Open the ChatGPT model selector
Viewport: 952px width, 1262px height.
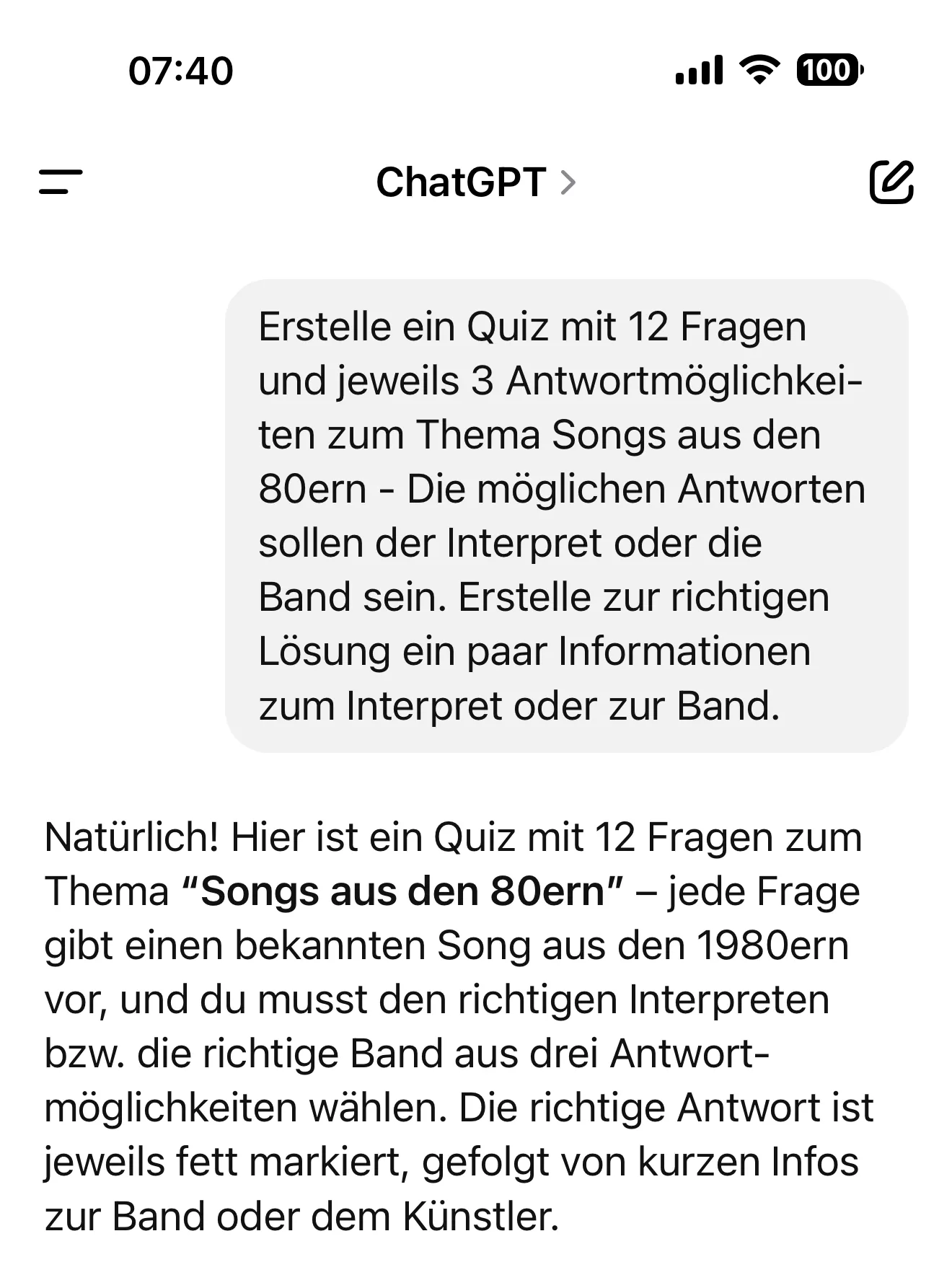[476, 182]
